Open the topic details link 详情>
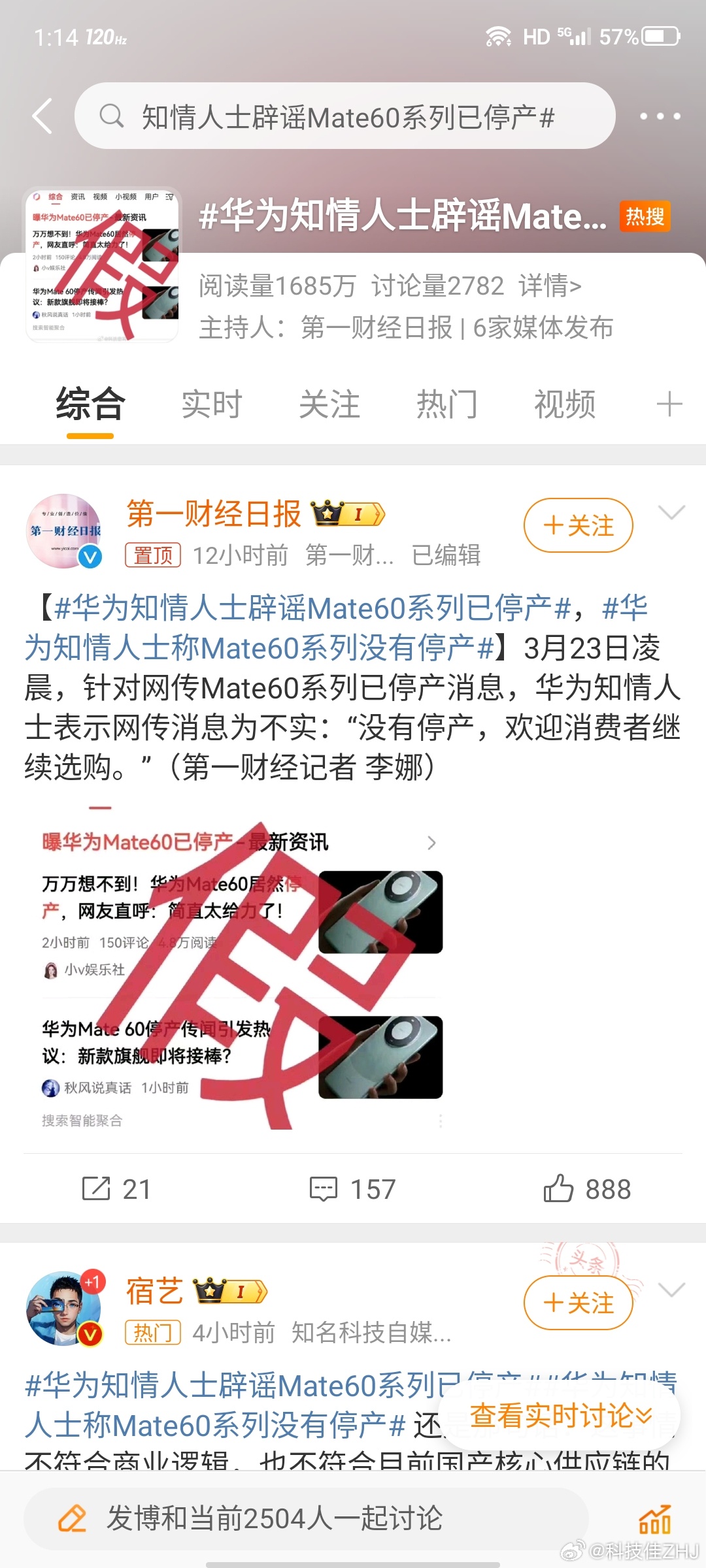This screenshot has width=706, height=1568. pyautogui.click(x=550, y=286)
